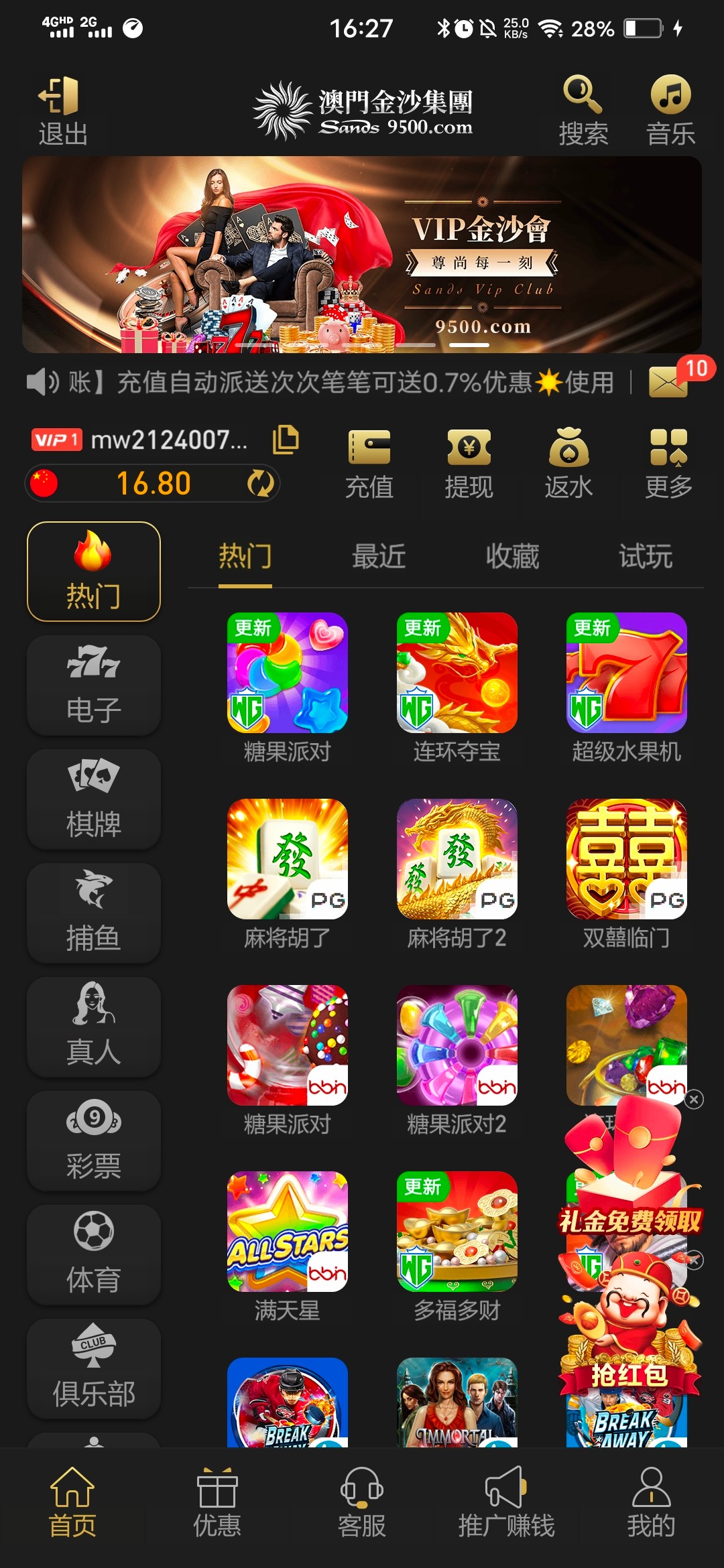Switch to the 收藏 tab
This screenshot has width=724, height=1568.
pyautogui.click(x=512, y=557)
